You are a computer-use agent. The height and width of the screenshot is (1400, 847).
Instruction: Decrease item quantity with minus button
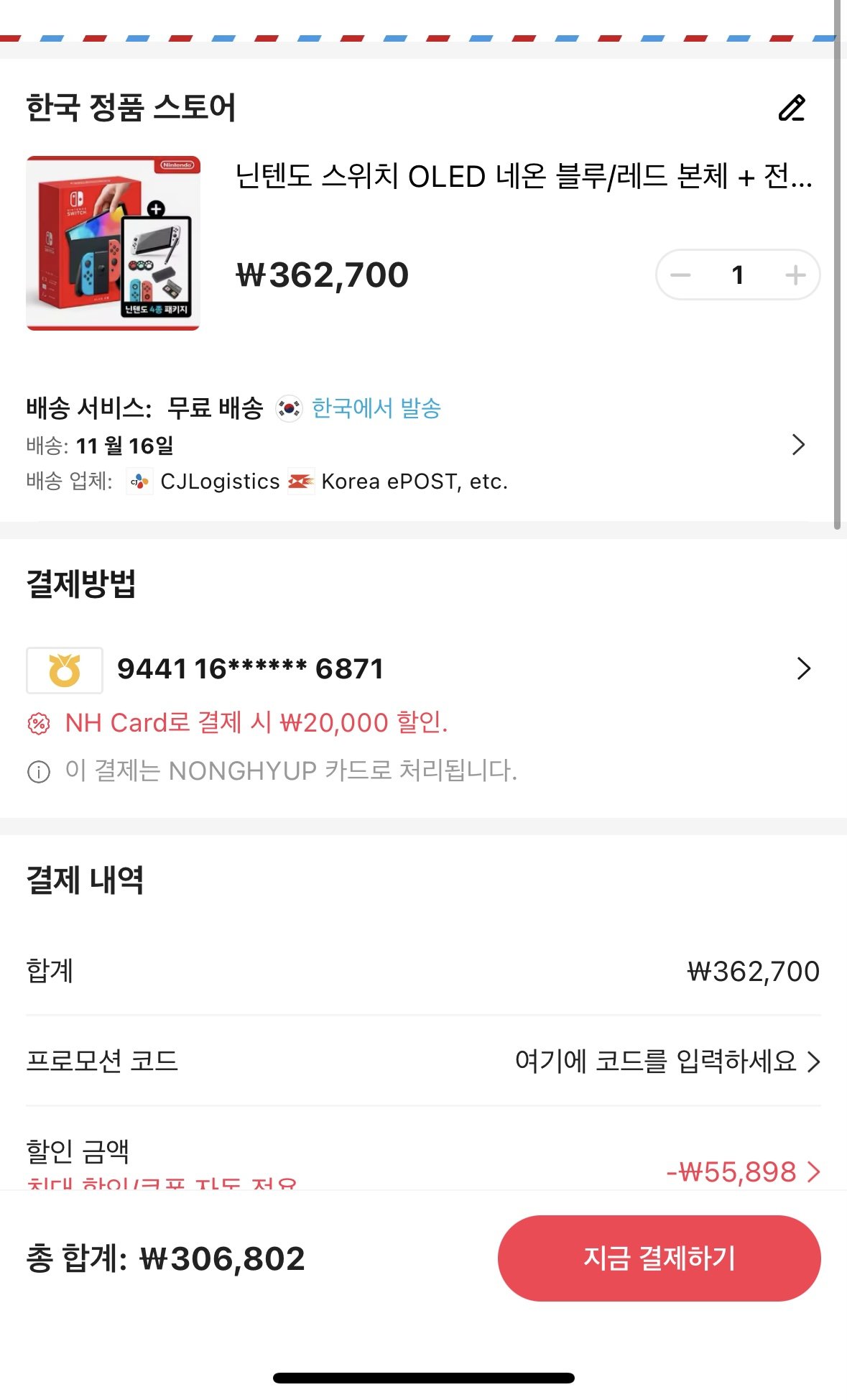(x=680, y=275)
